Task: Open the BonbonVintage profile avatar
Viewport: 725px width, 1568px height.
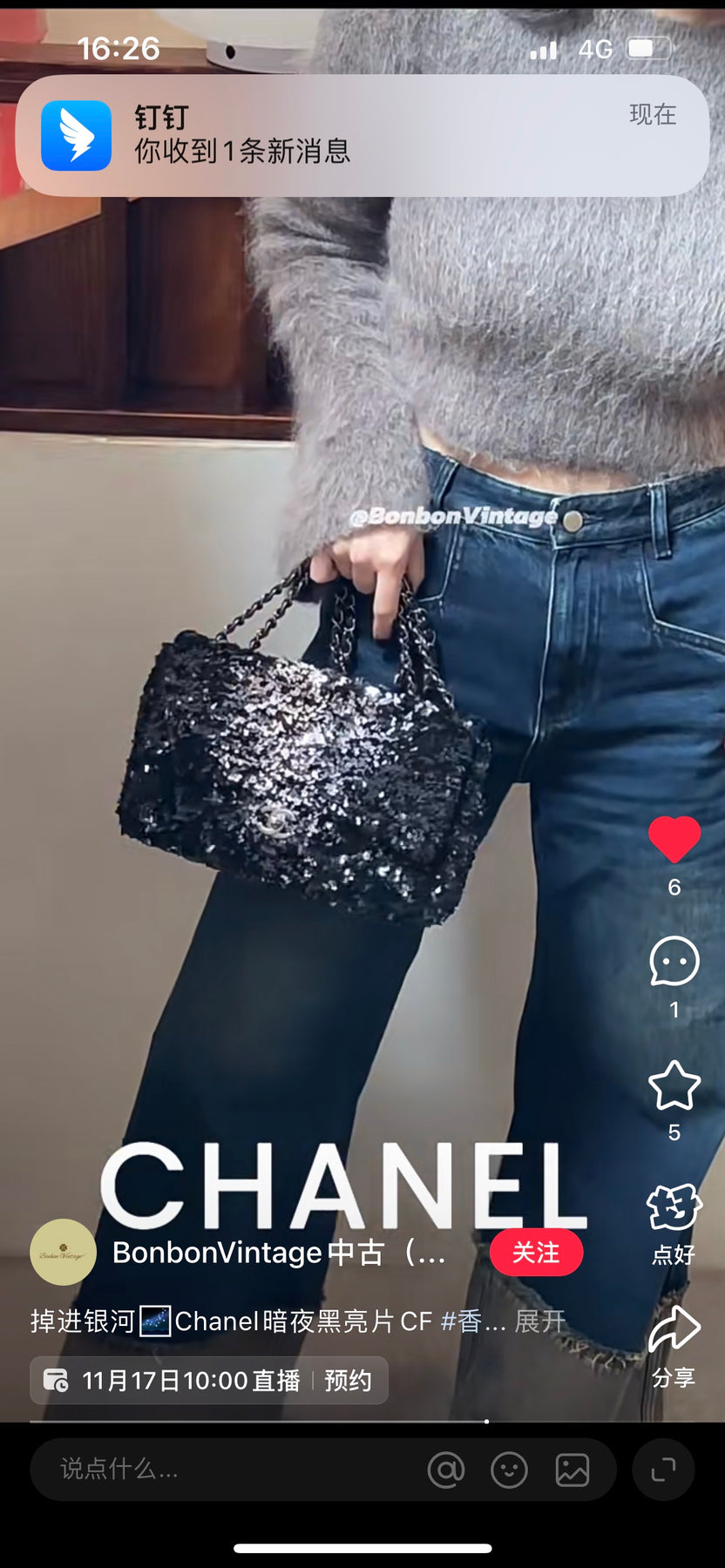Action: 64,1253
